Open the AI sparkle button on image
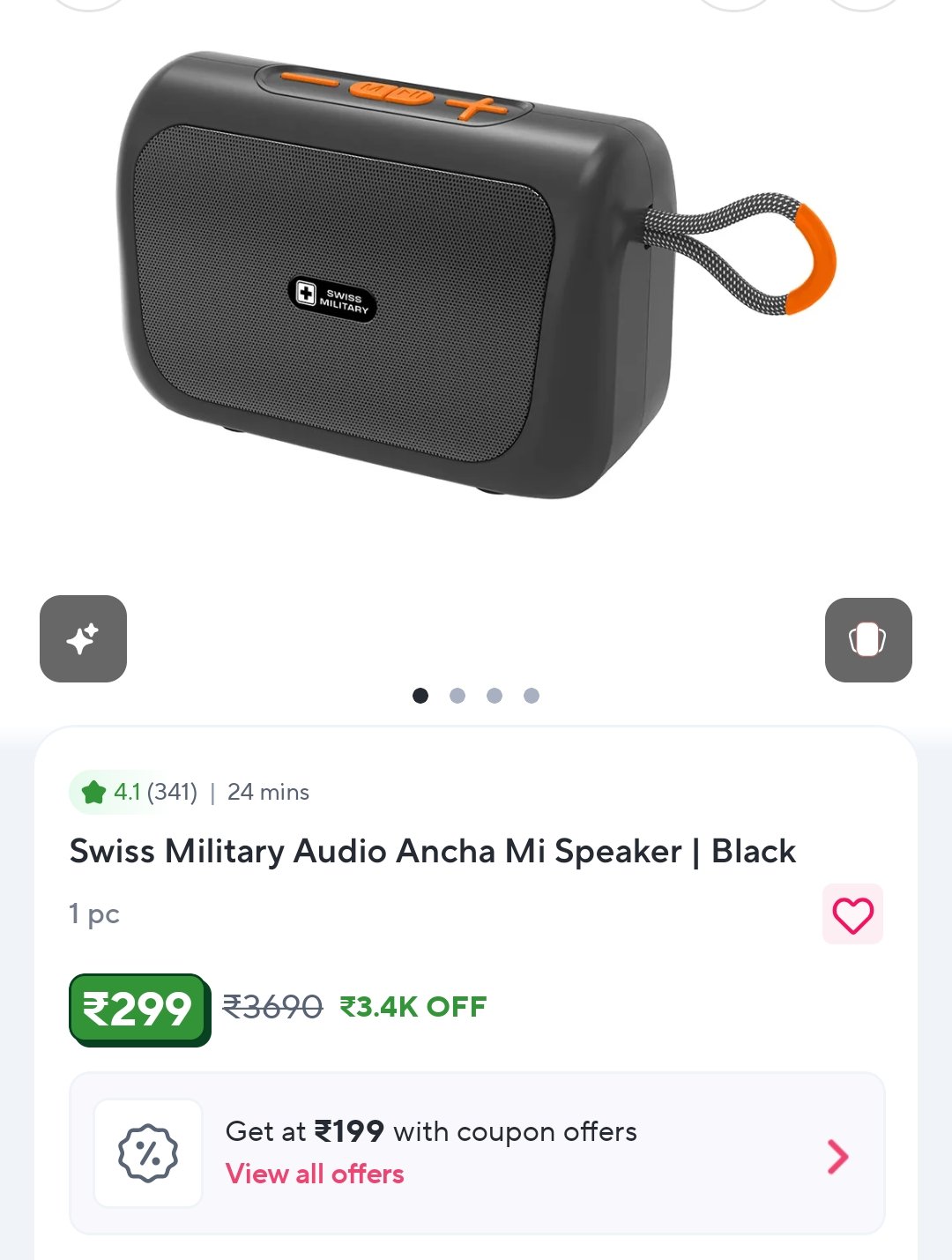 (x=84, y=638)
